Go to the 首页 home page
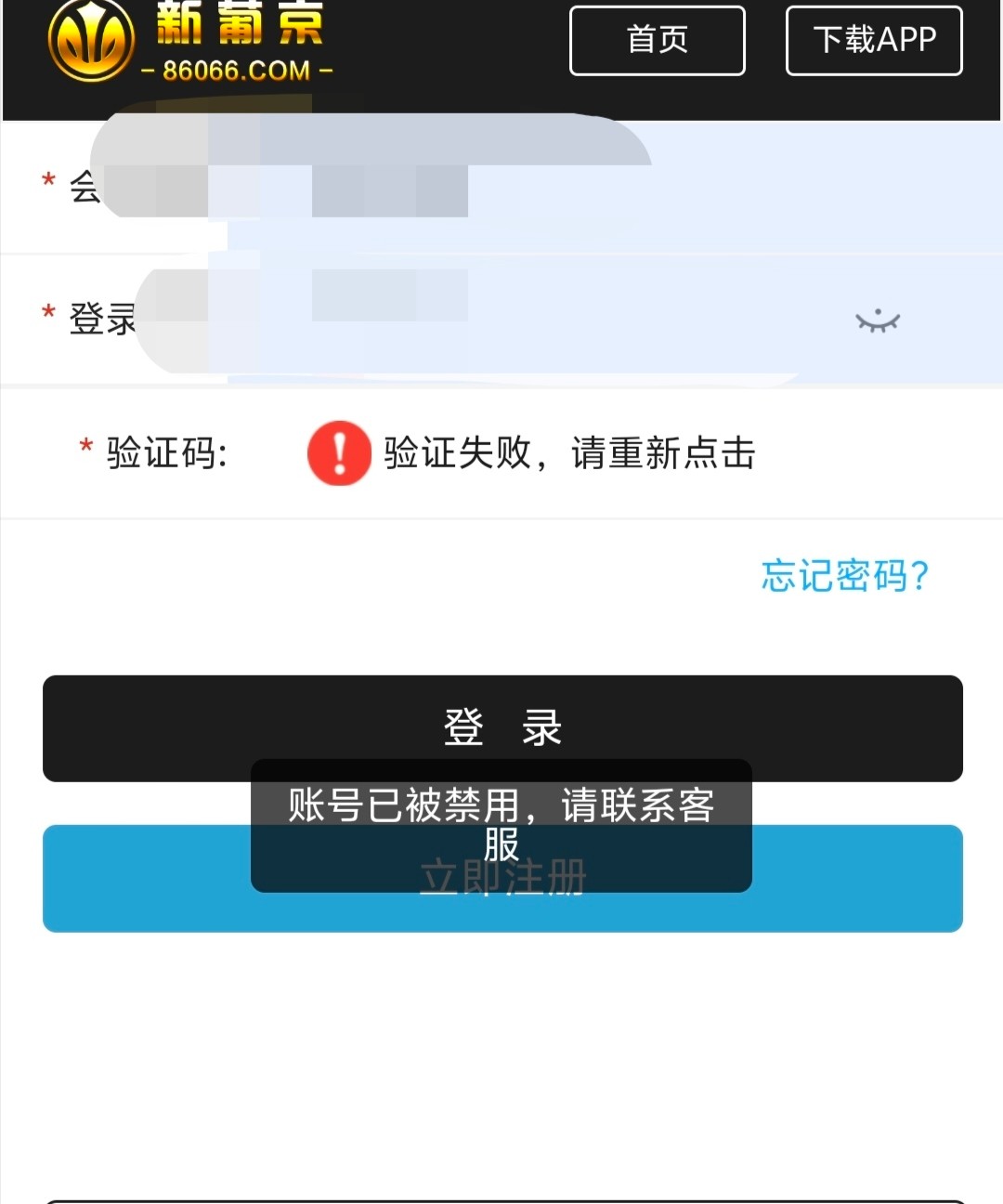Screen dimensions: 1003x1204 (x=657, y=41)
